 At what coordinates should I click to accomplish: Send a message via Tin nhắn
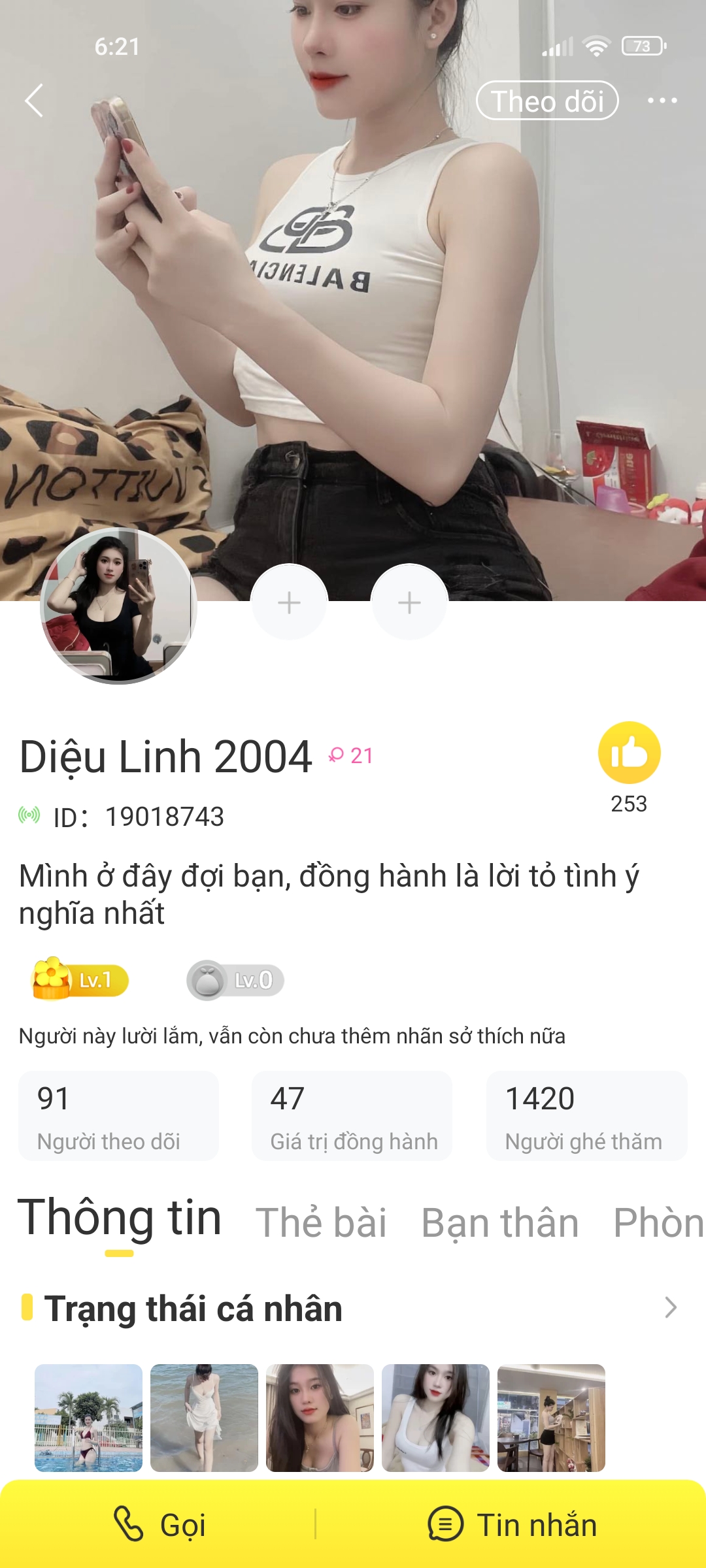click(513, 1525)
